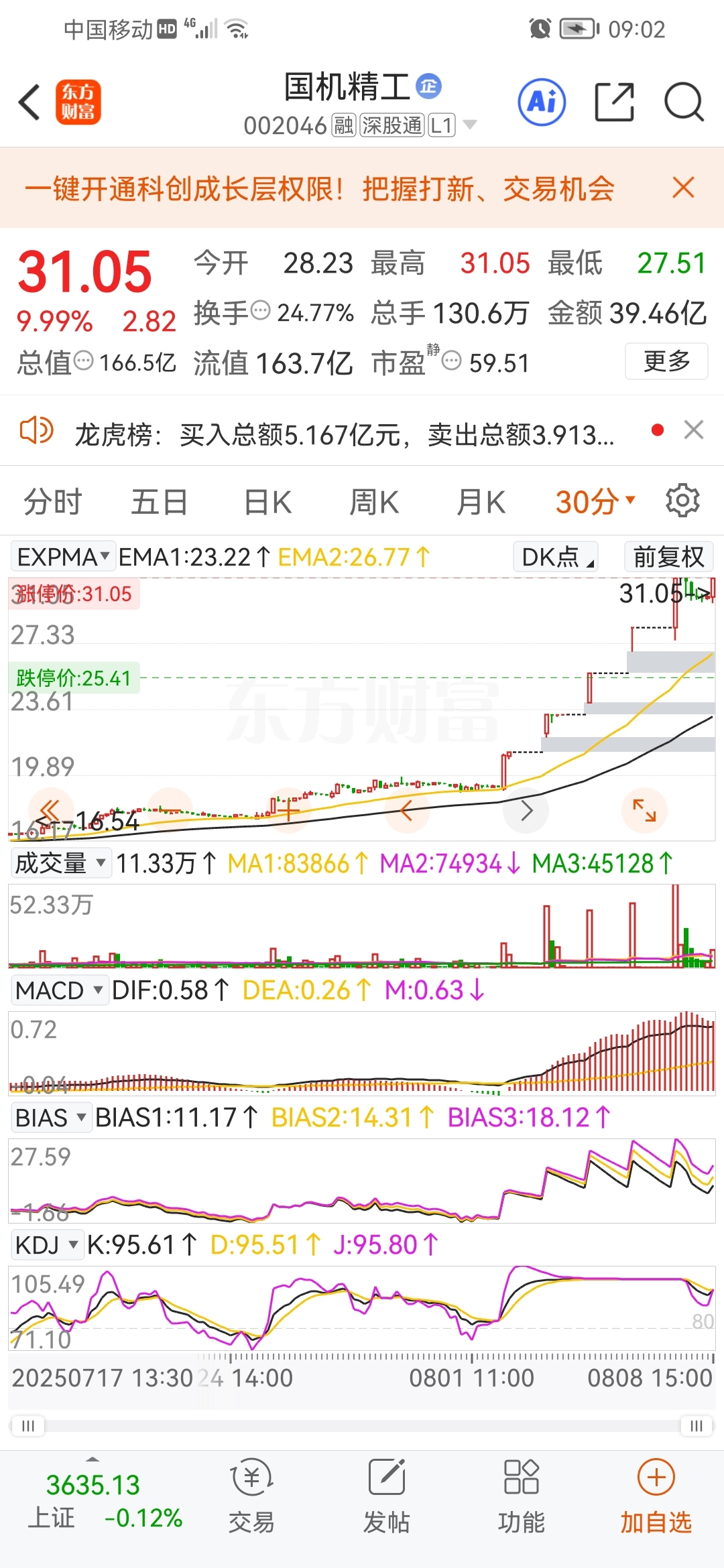Select the 日K tab
This screenshot has width=724, height=1568.
[267, 502]
